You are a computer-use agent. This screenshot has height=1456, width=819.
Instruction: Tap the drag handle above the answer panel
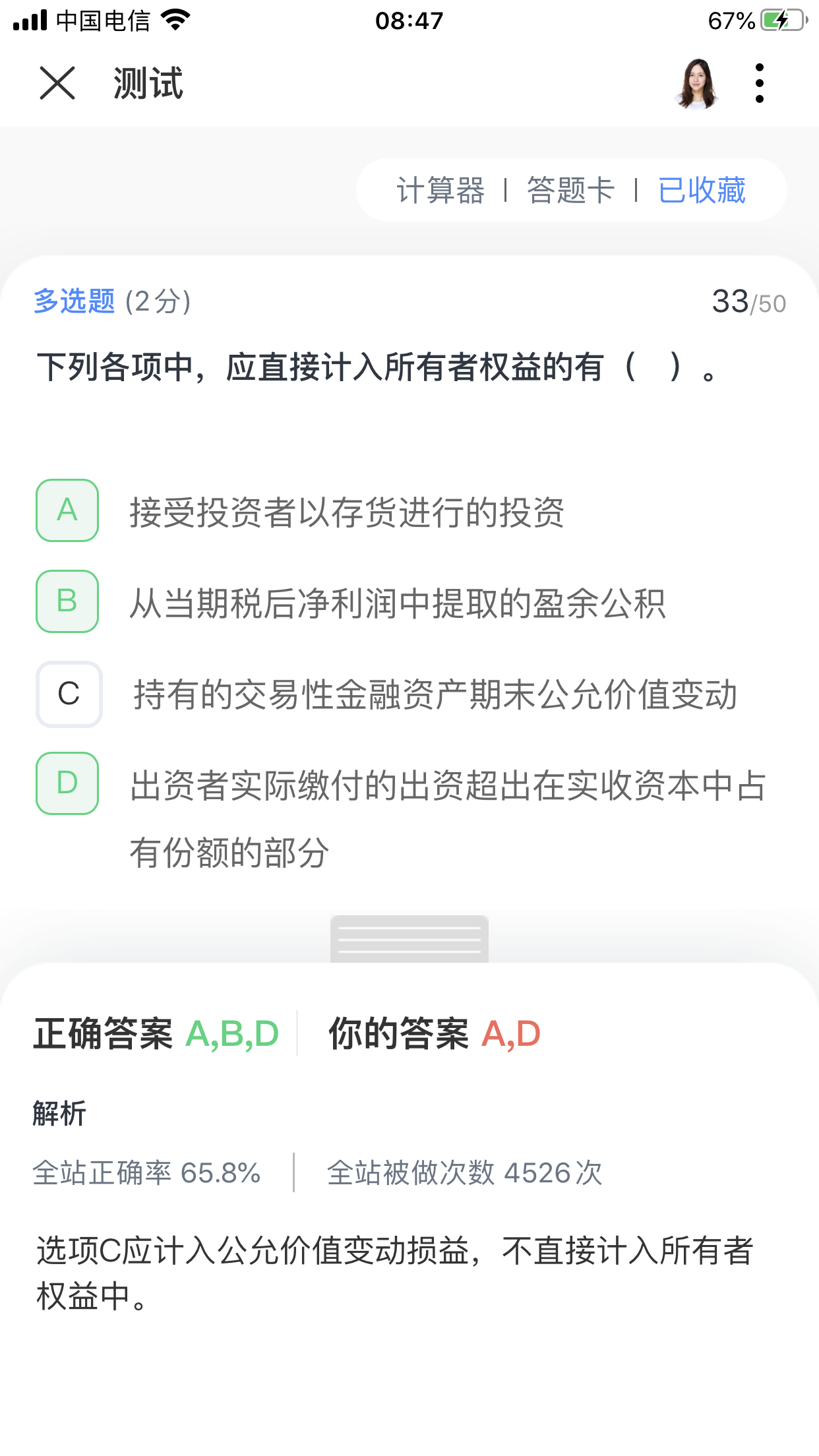pos(409,939)
